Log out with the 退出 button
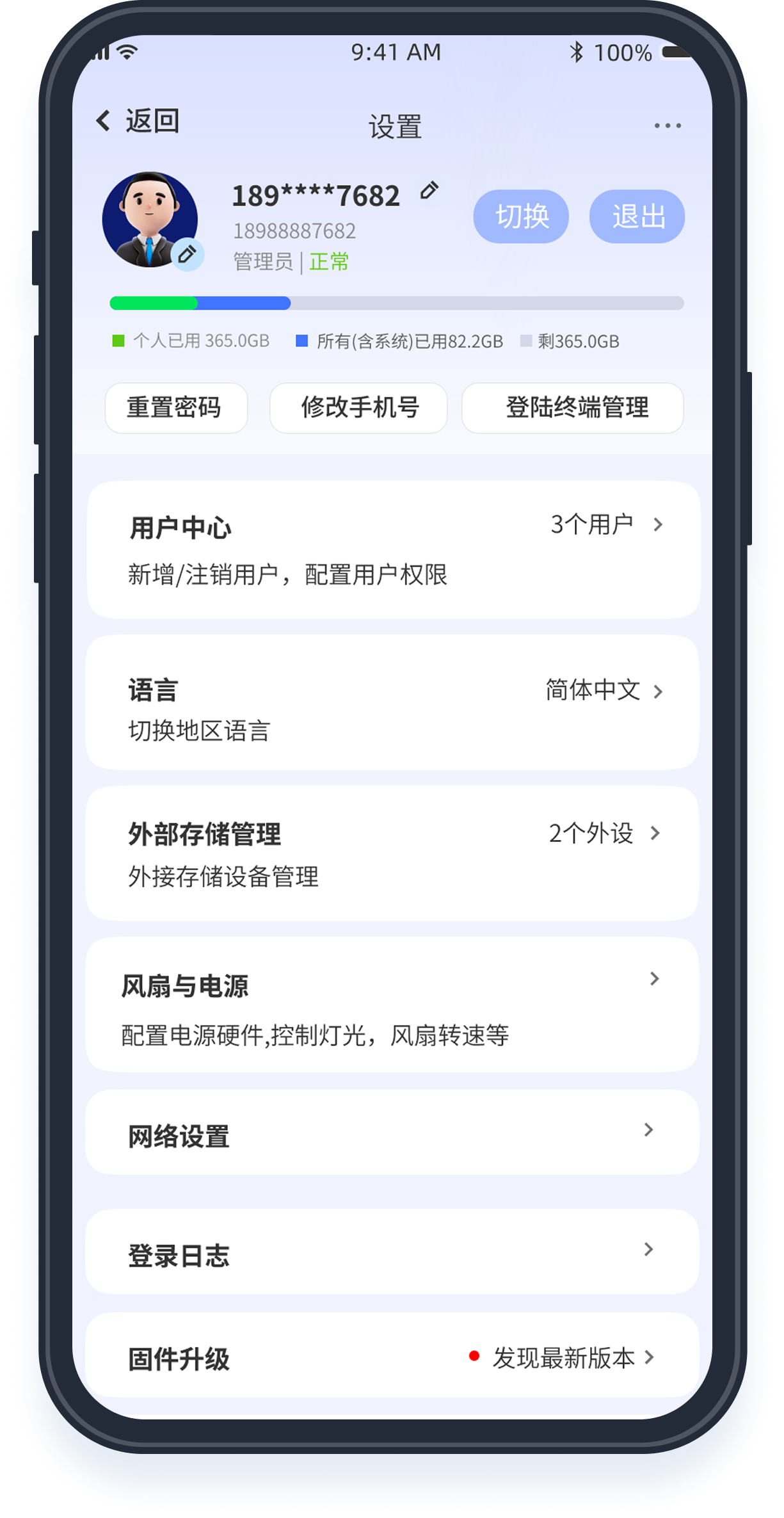784x1518 pixels. tap(637, 216)
